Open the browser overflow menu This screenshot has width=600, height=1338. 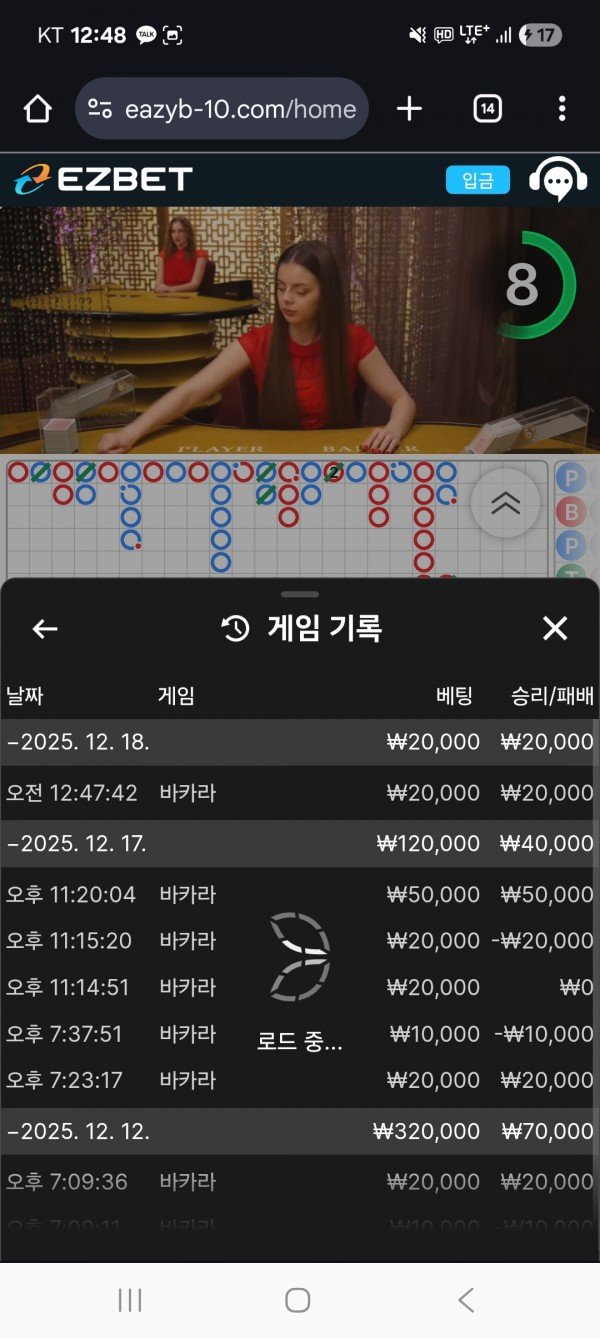tap(562, 109)
